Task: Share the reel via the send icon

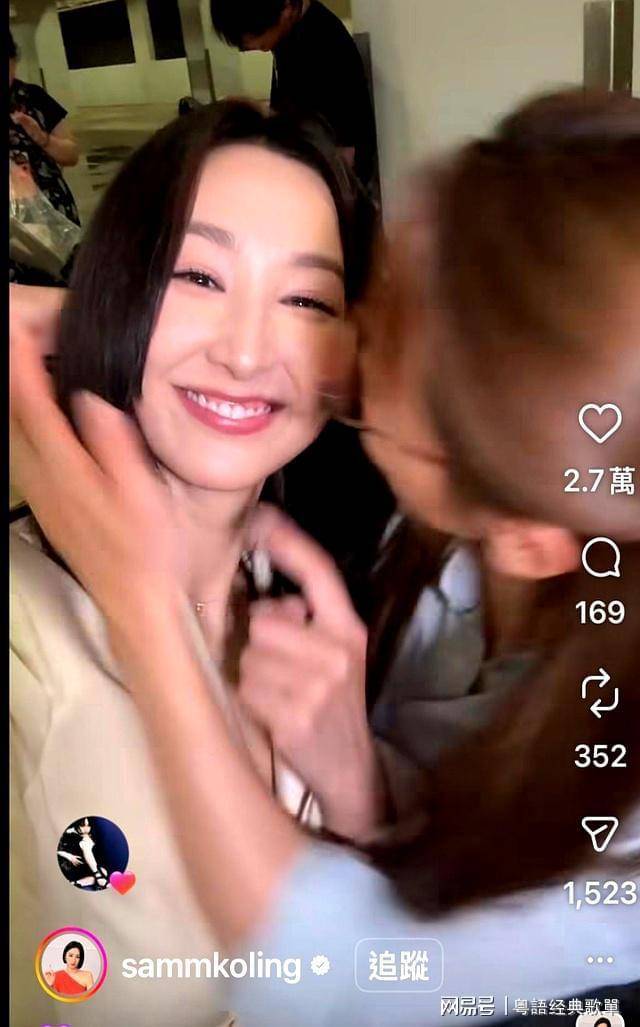Action: click(600, 833)
